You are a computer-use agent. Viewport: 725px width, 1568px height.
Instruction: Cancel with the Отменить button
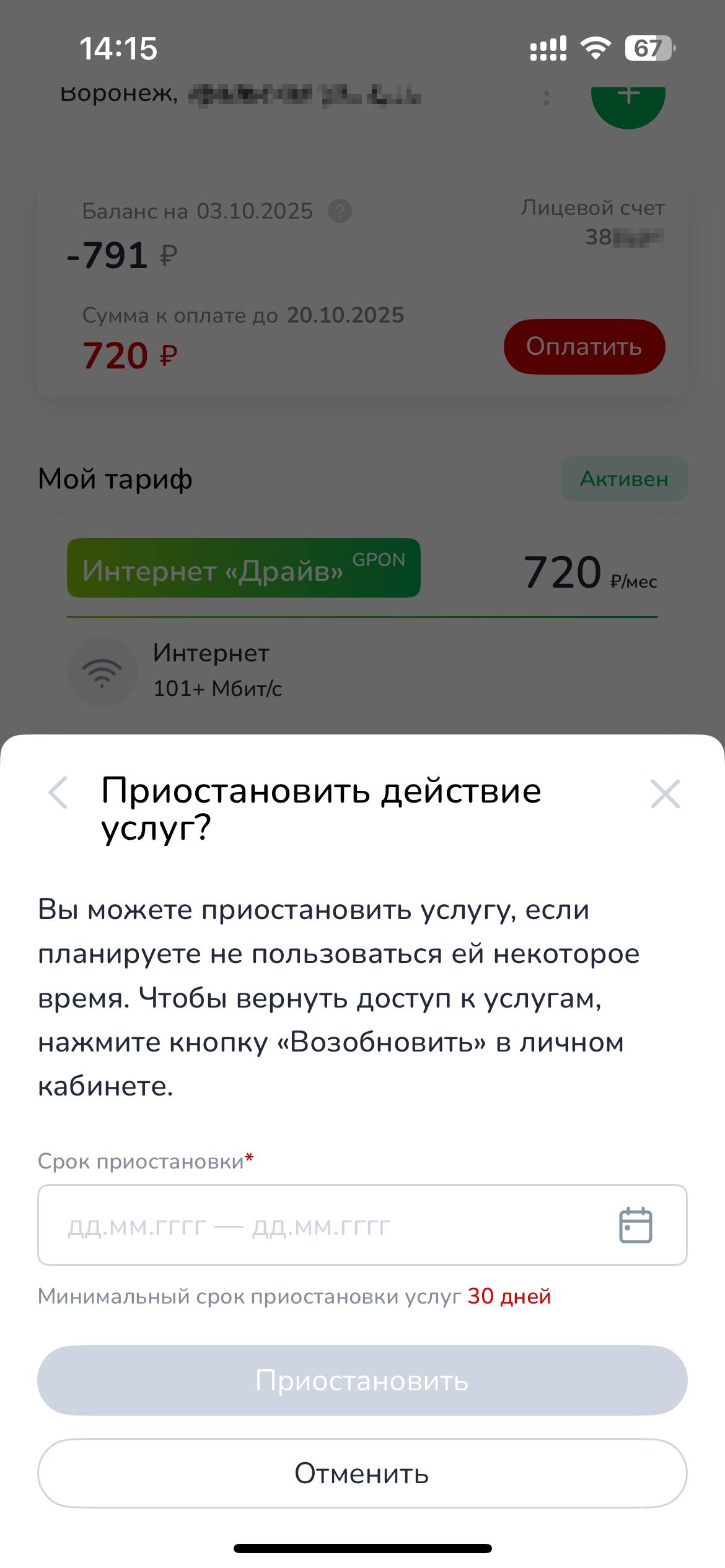pyautogui.click(x=362, y=1473)
